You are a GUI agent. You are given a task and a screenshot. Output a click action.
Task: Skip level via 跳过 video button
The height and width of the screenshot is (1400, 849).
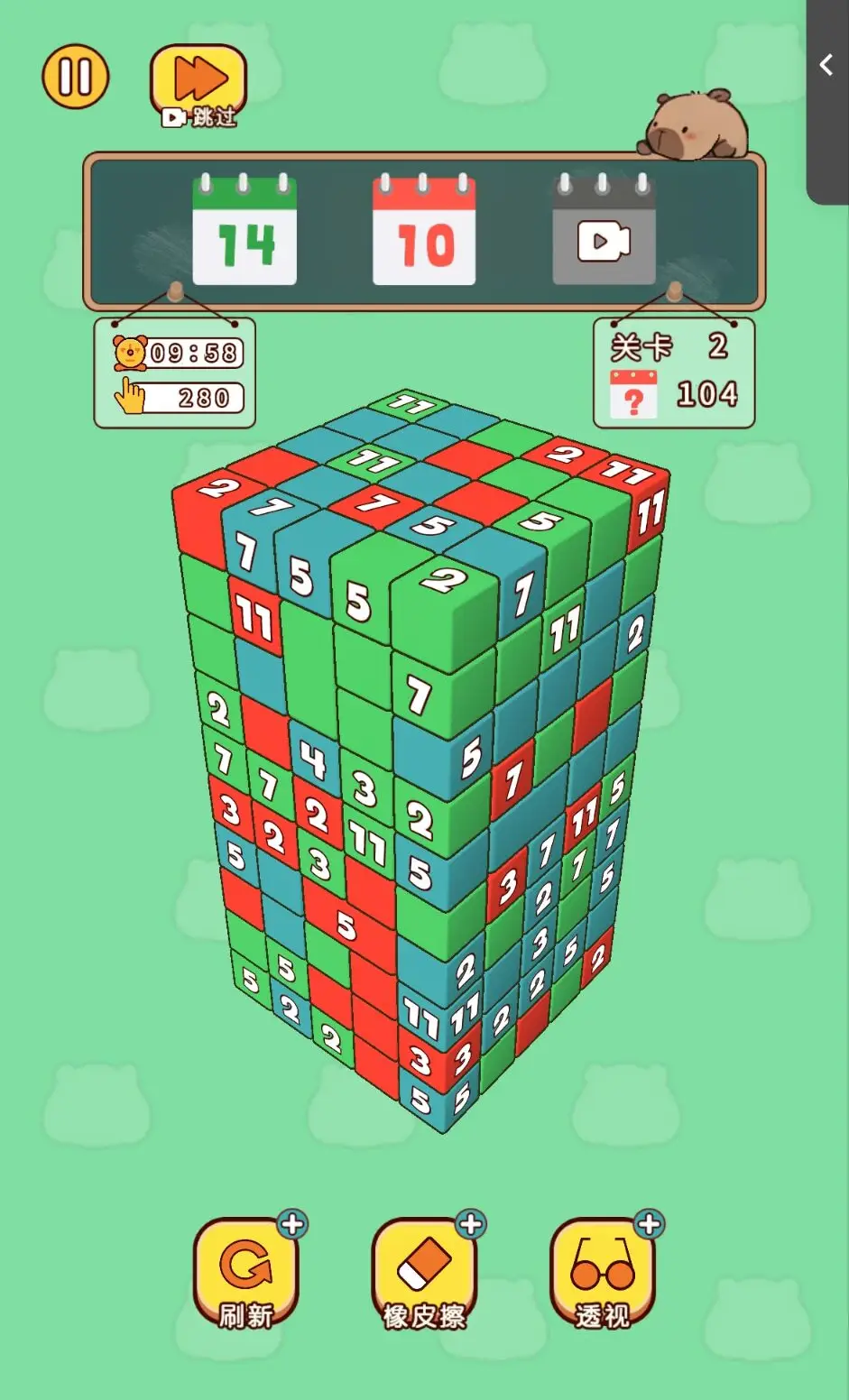198,83
